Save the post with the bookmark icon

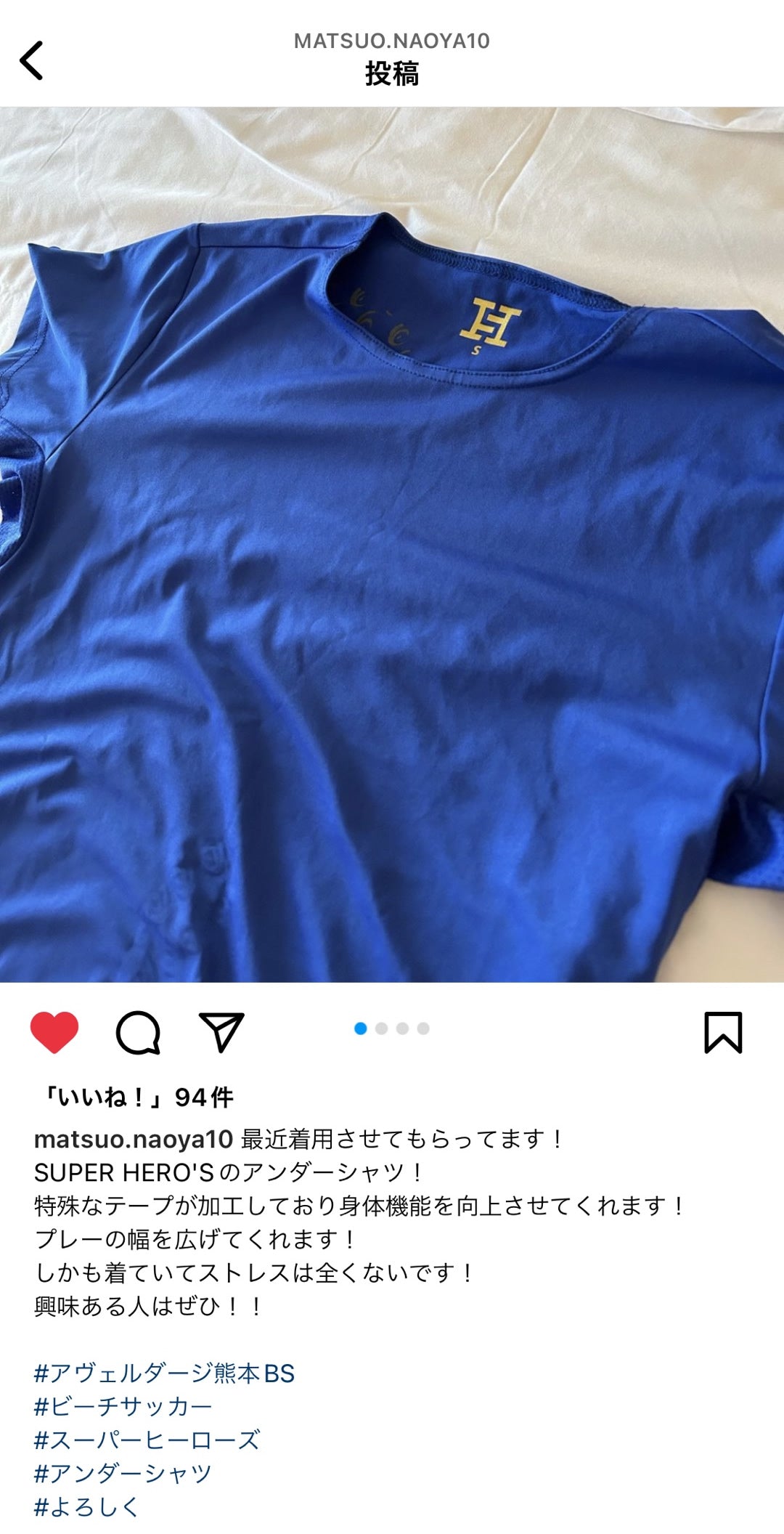(x=723, y=1032)
